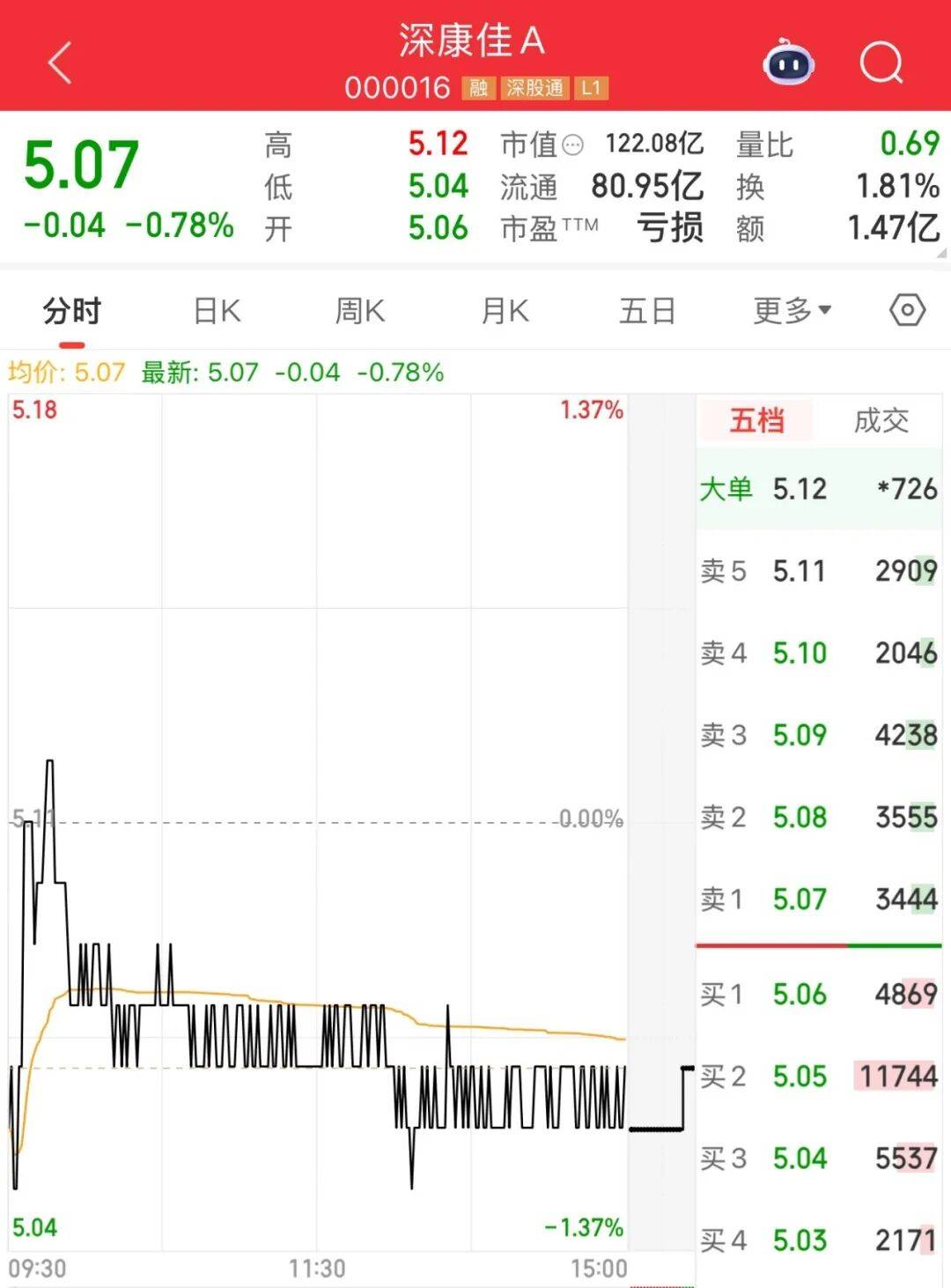951x1288 pixels.
Task: Switch to the 日K chart tab
Action: click(217, 311)
